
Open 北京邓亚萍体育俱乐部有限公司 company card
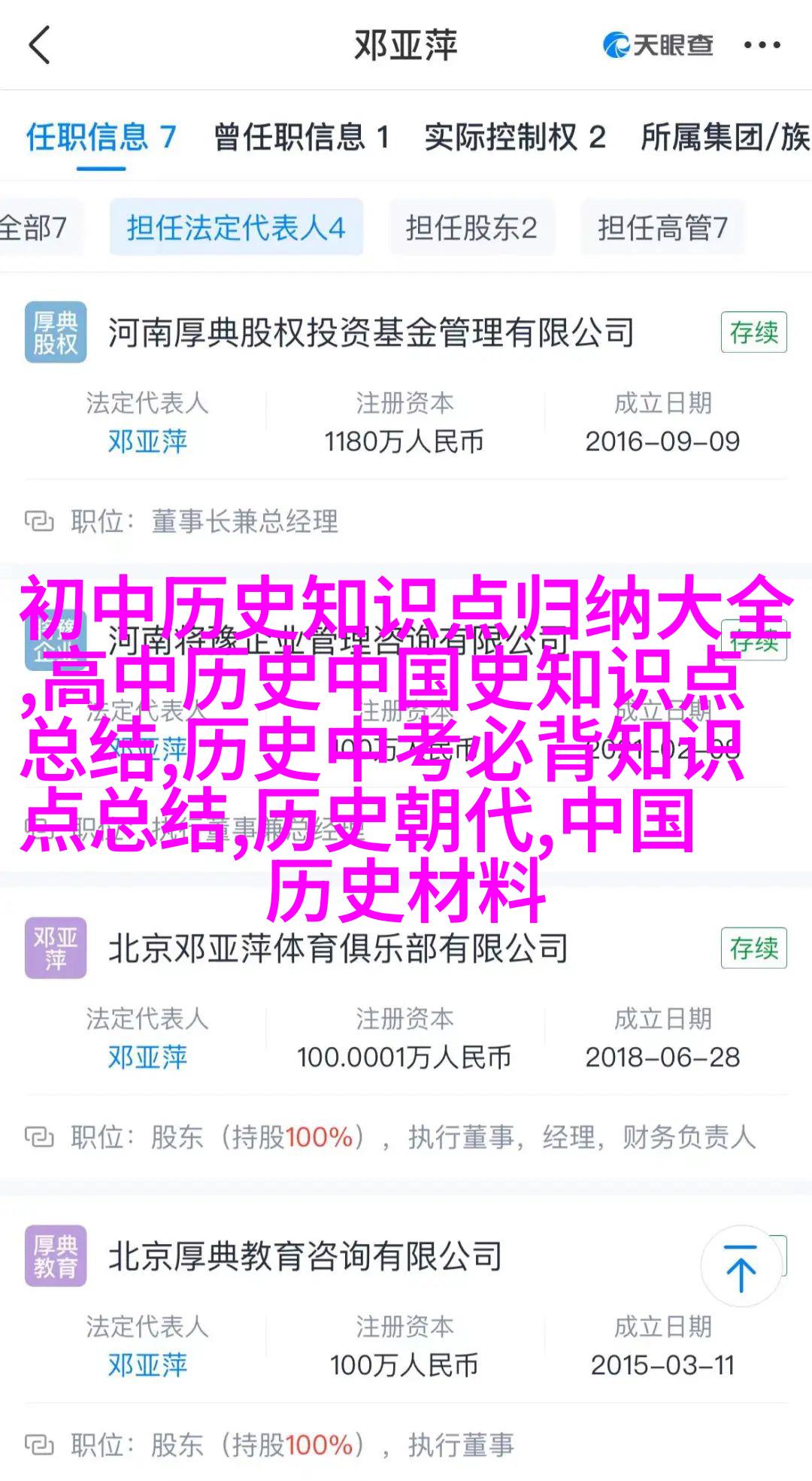coord(338,948)
